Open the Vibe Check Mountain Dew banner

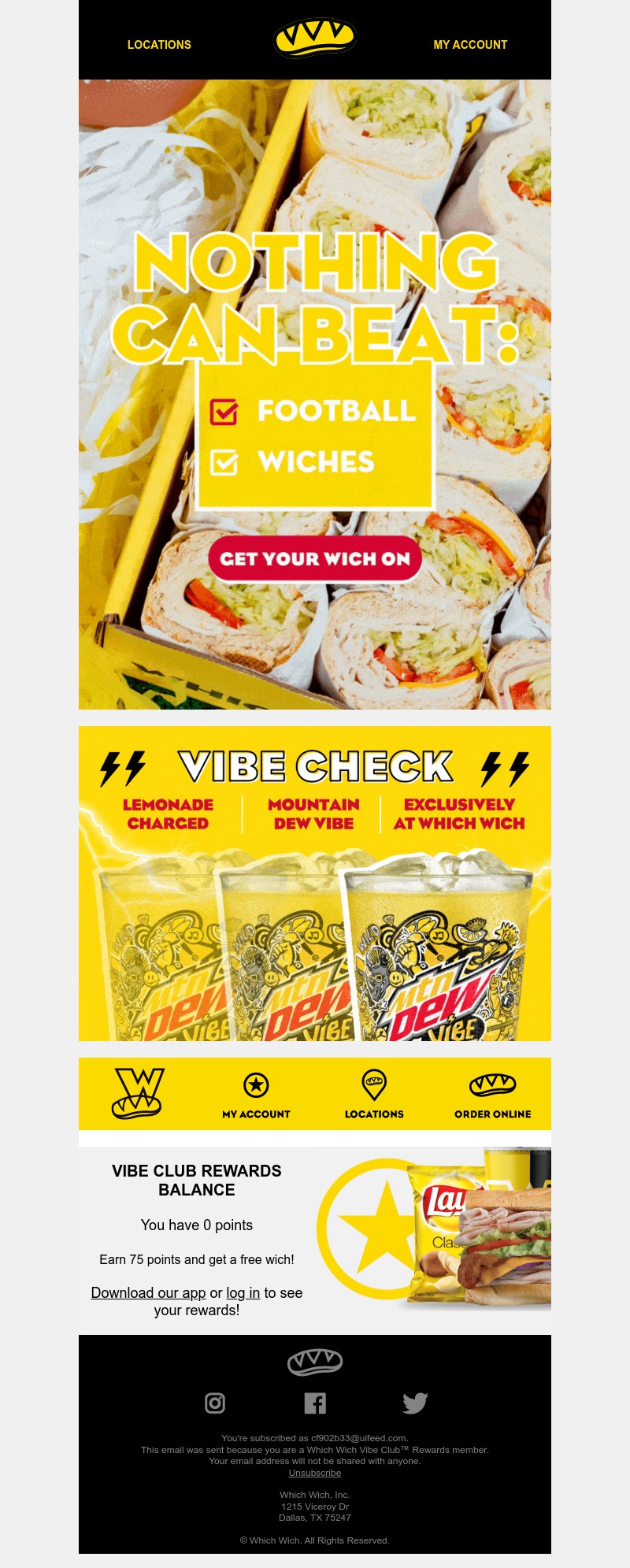(x=315, y=884)
